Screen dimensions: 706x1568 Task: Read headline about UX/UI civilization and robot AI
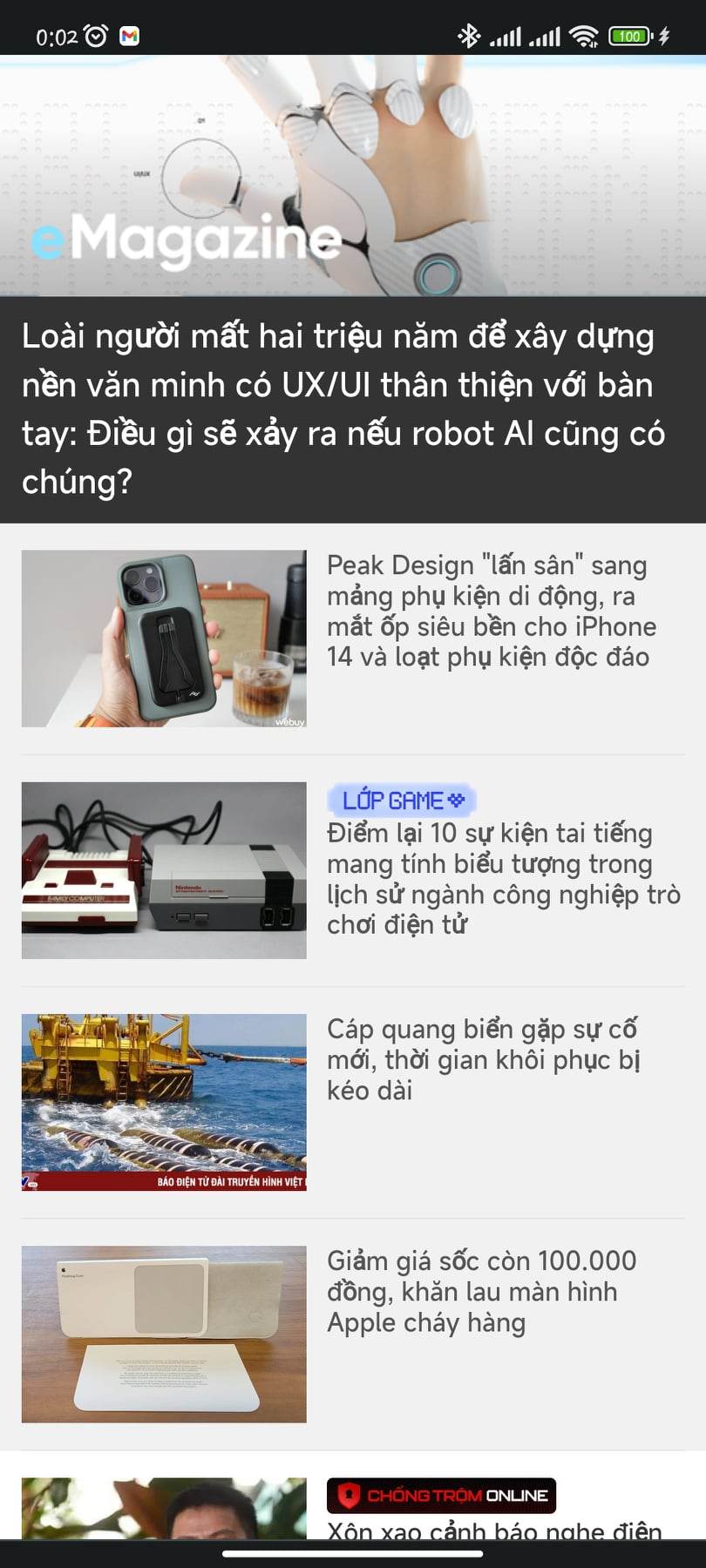[x=343, y=409]
